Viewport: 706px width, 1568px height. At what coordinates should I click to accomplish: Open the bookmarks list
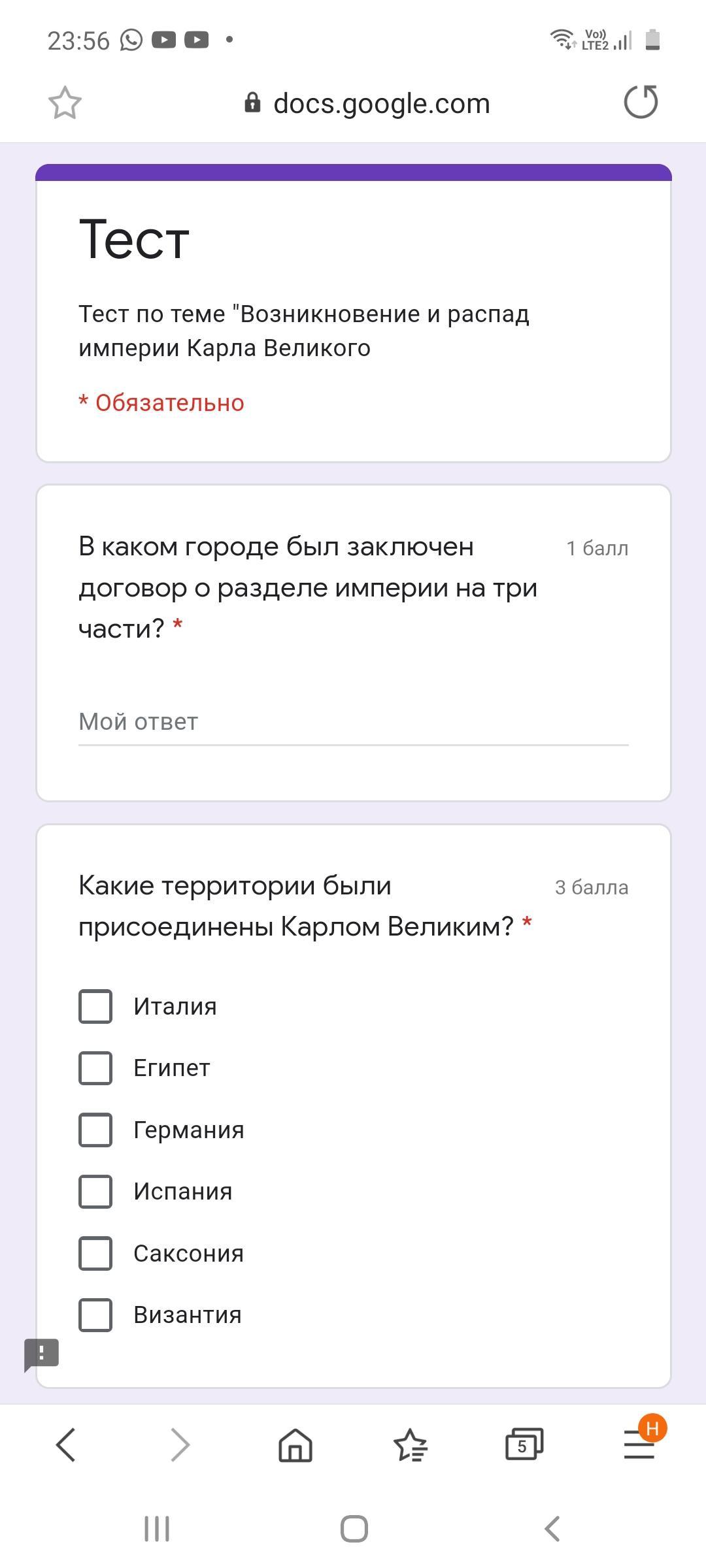411,1445
